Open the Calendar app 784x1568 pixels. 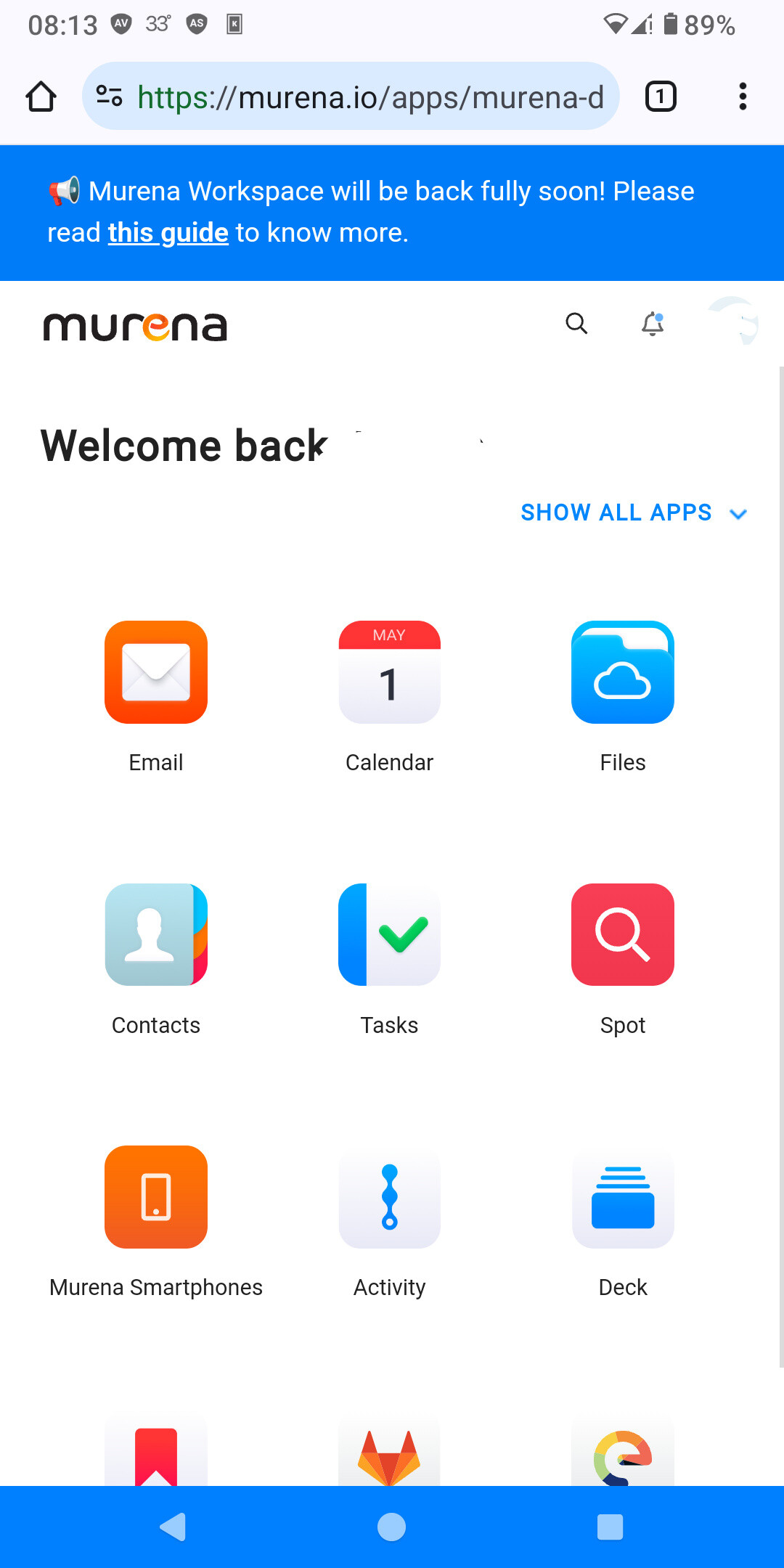389,697
